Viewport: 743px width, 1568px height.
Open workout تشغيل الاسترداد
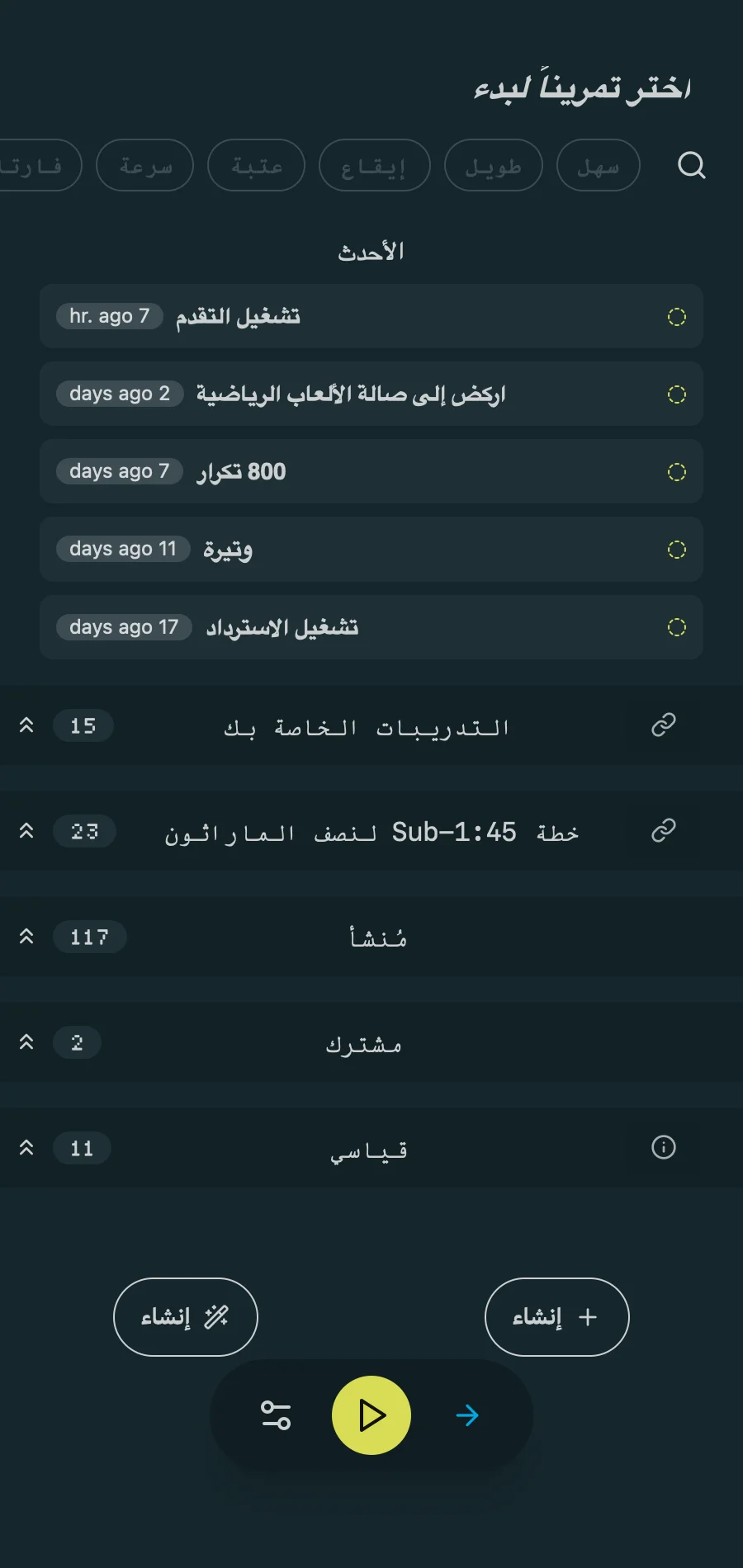pos(371,627)
